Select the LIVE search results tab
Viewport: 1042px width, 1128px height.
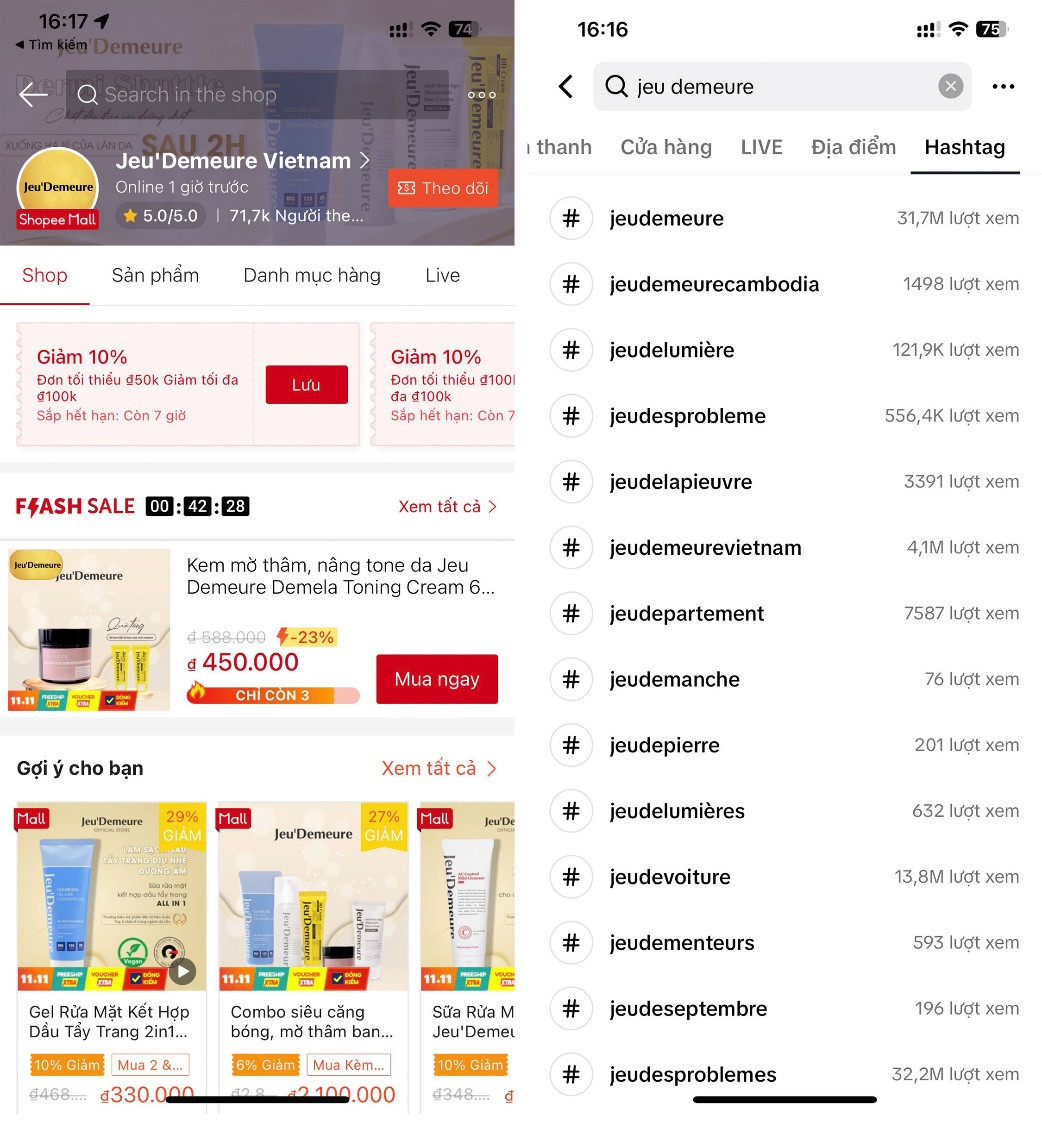pos(761,148)
